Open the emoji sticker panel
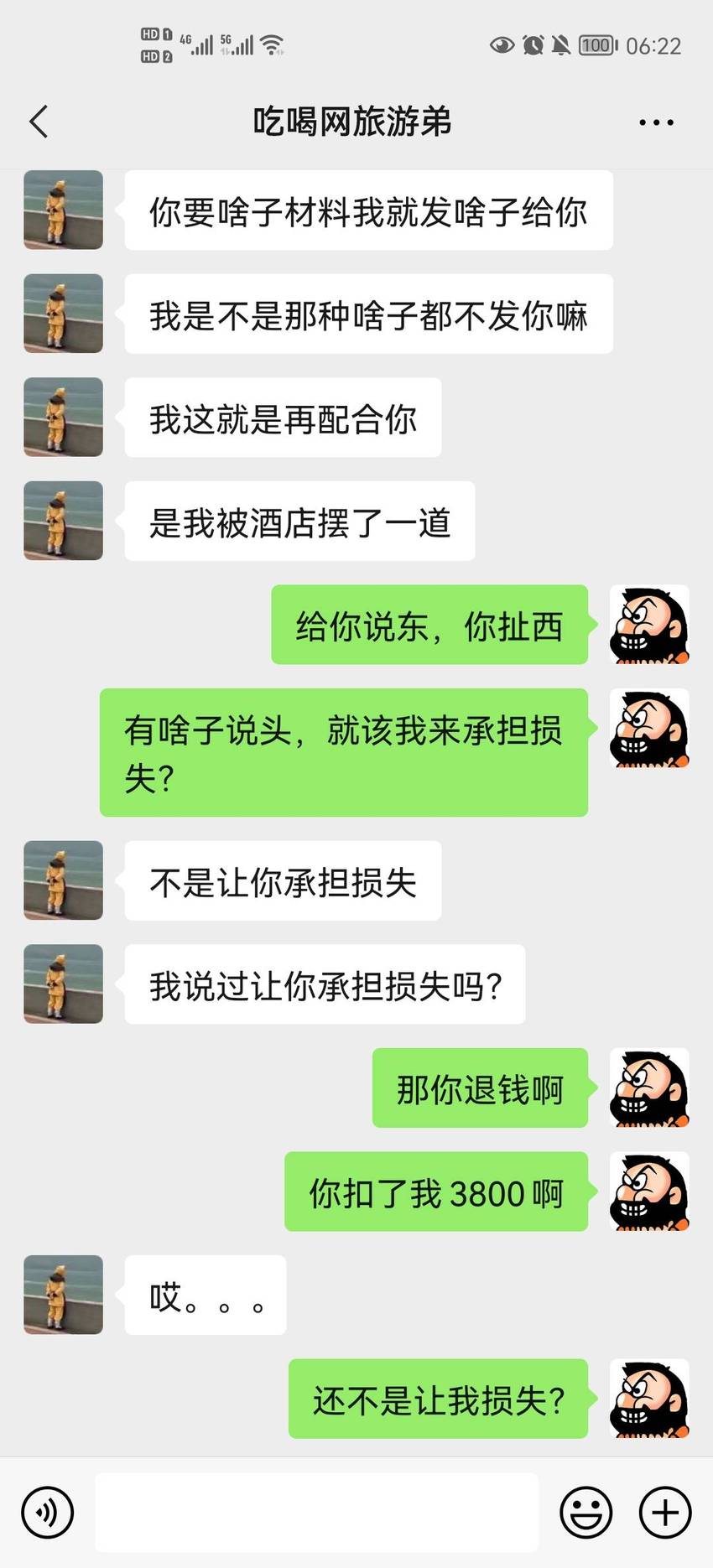 point(585,1513)
